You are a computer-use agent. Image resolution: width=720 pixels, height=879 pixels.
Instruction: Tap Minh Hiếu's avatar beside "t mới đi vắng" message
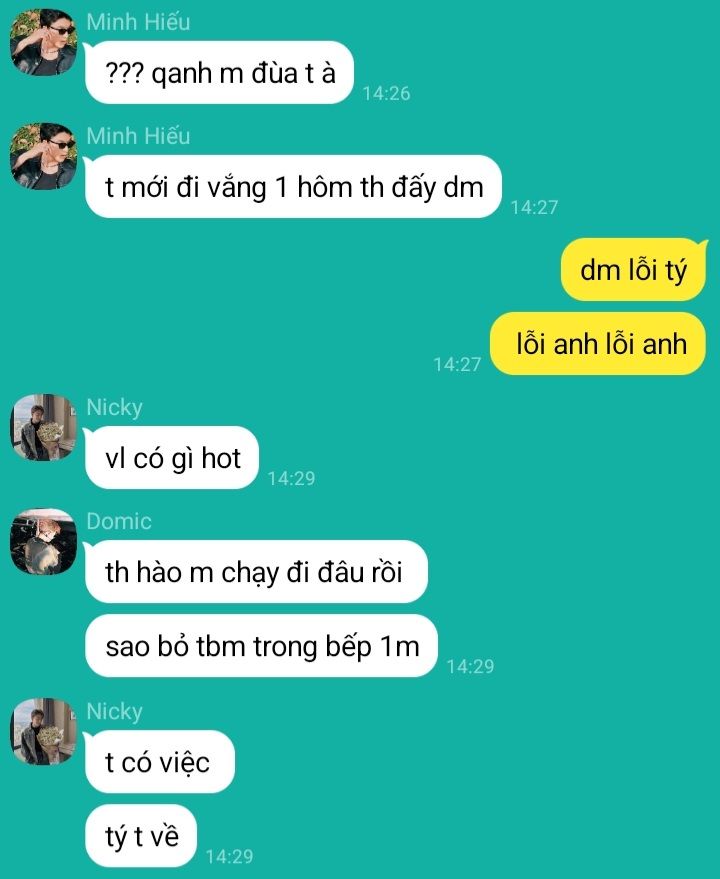pyautogui.click(x=44, y=156)
